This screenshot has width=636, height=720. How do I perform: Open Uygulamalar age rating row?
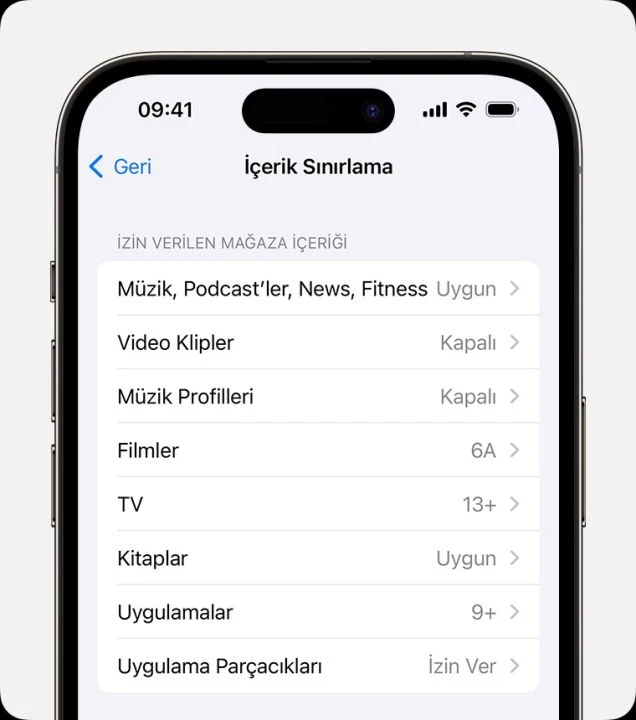[x=318, y=613]
